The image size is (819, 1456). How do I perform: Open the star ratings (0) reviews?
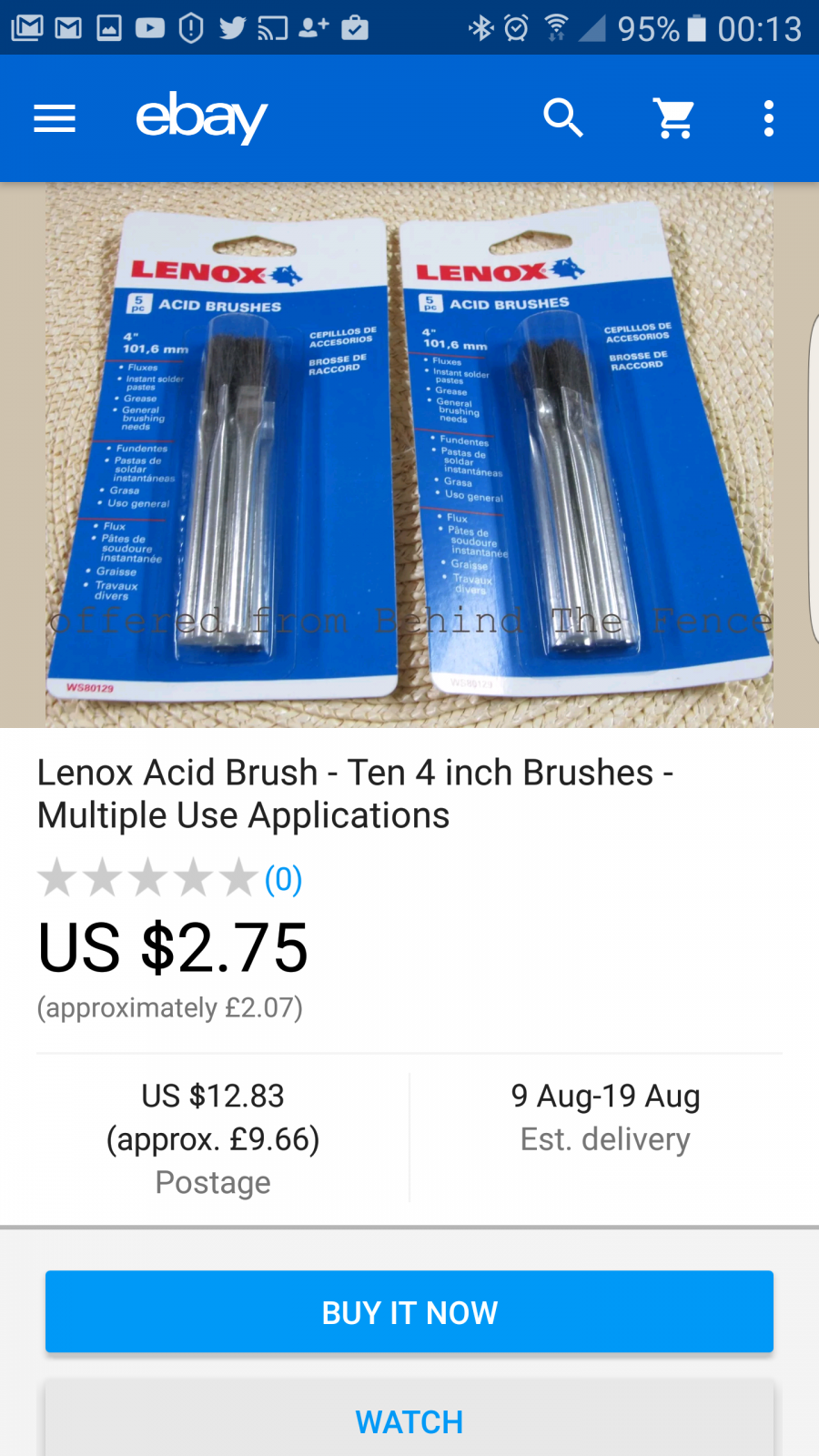pyautogui.click(x=169, y=878)
